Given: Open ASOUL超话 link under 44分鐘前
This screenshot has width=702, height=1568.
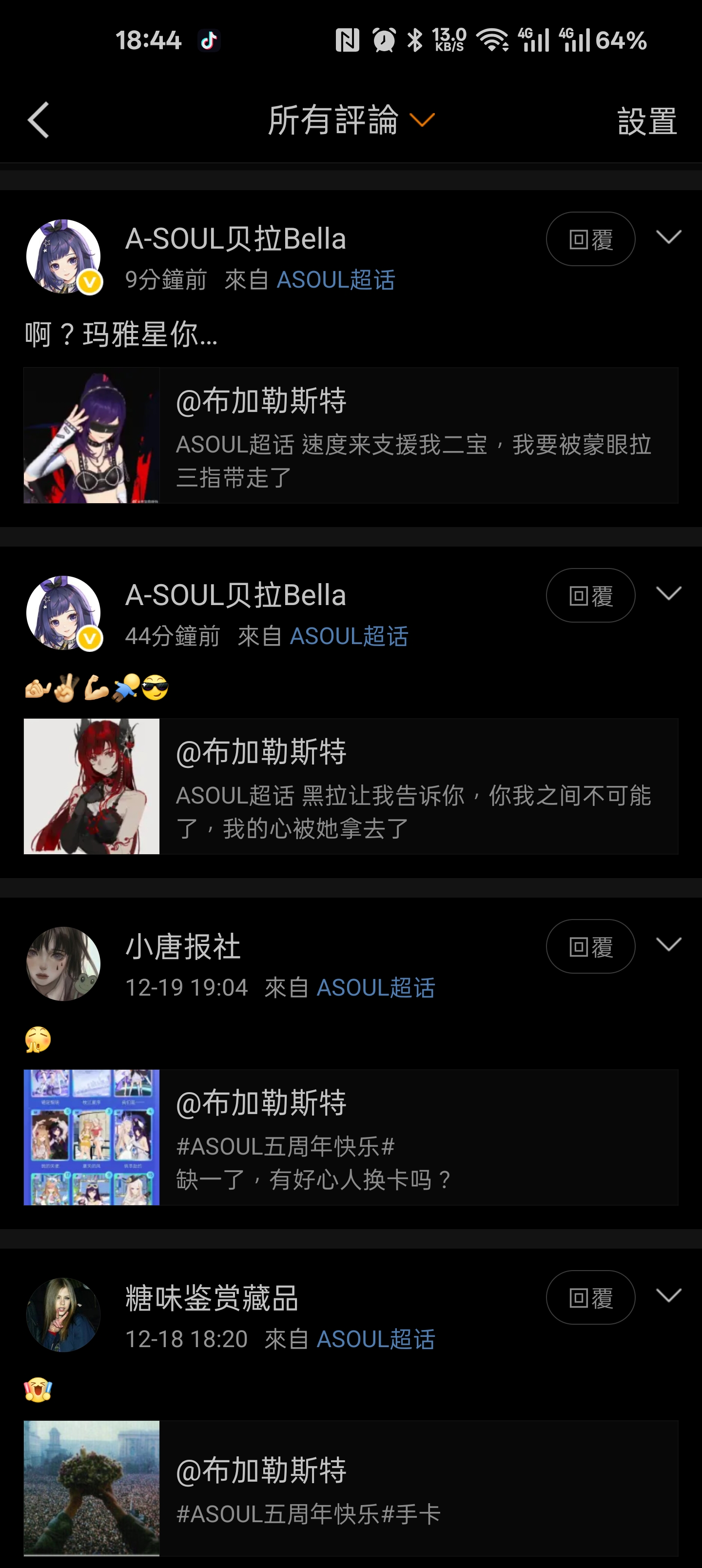Looking at the screenshot, I should click(349, 637).
